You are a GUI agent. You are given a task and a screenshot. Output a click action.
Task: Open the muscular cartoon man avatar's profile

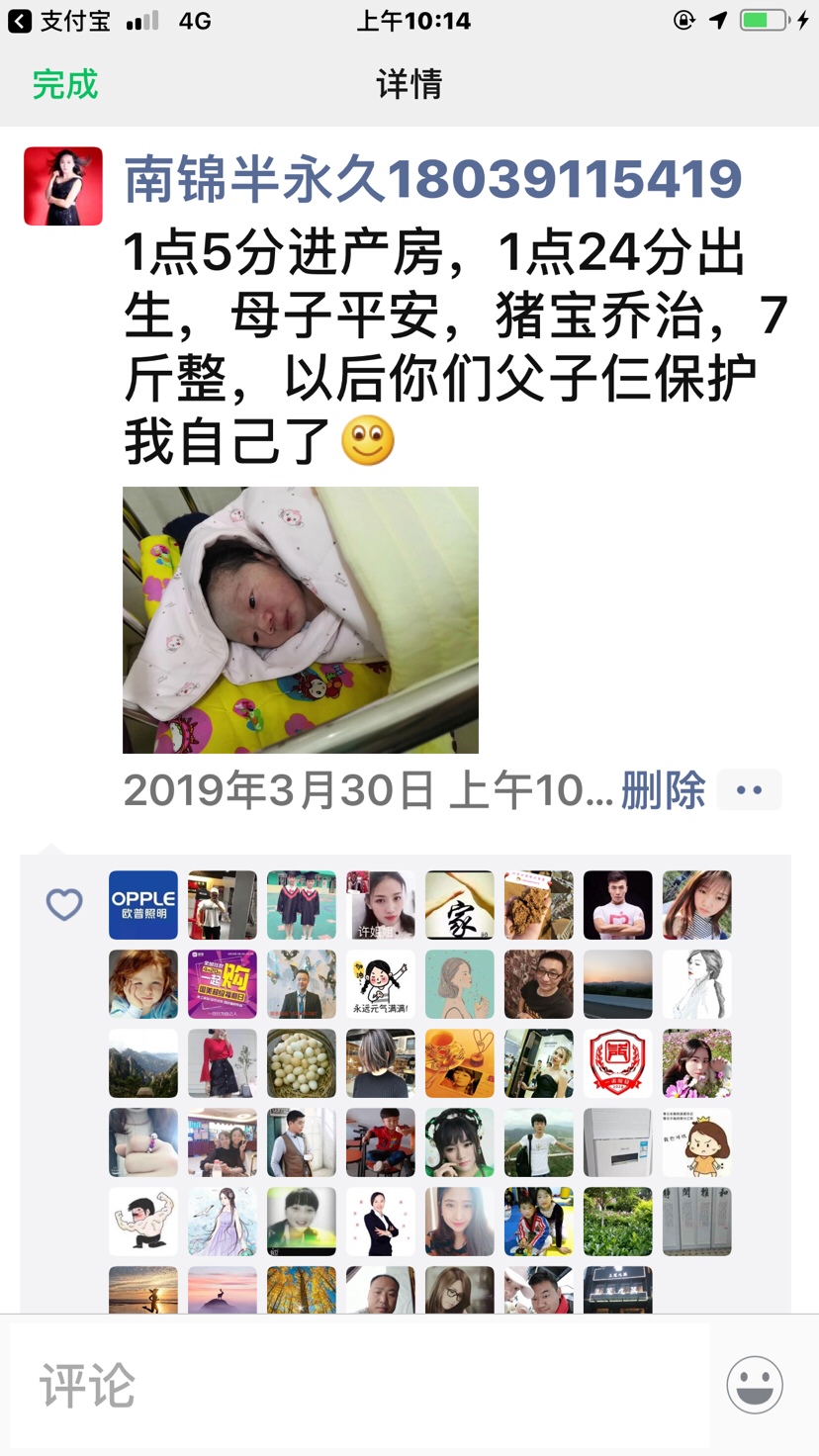[143, 1222]
